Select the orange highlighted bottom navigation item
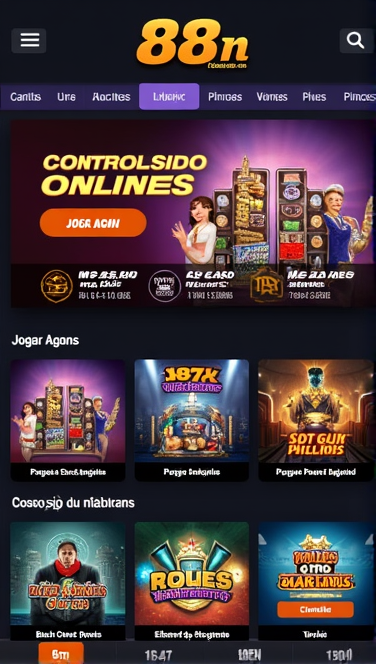The height and width of the screenshot is (664, 376). 61,653
